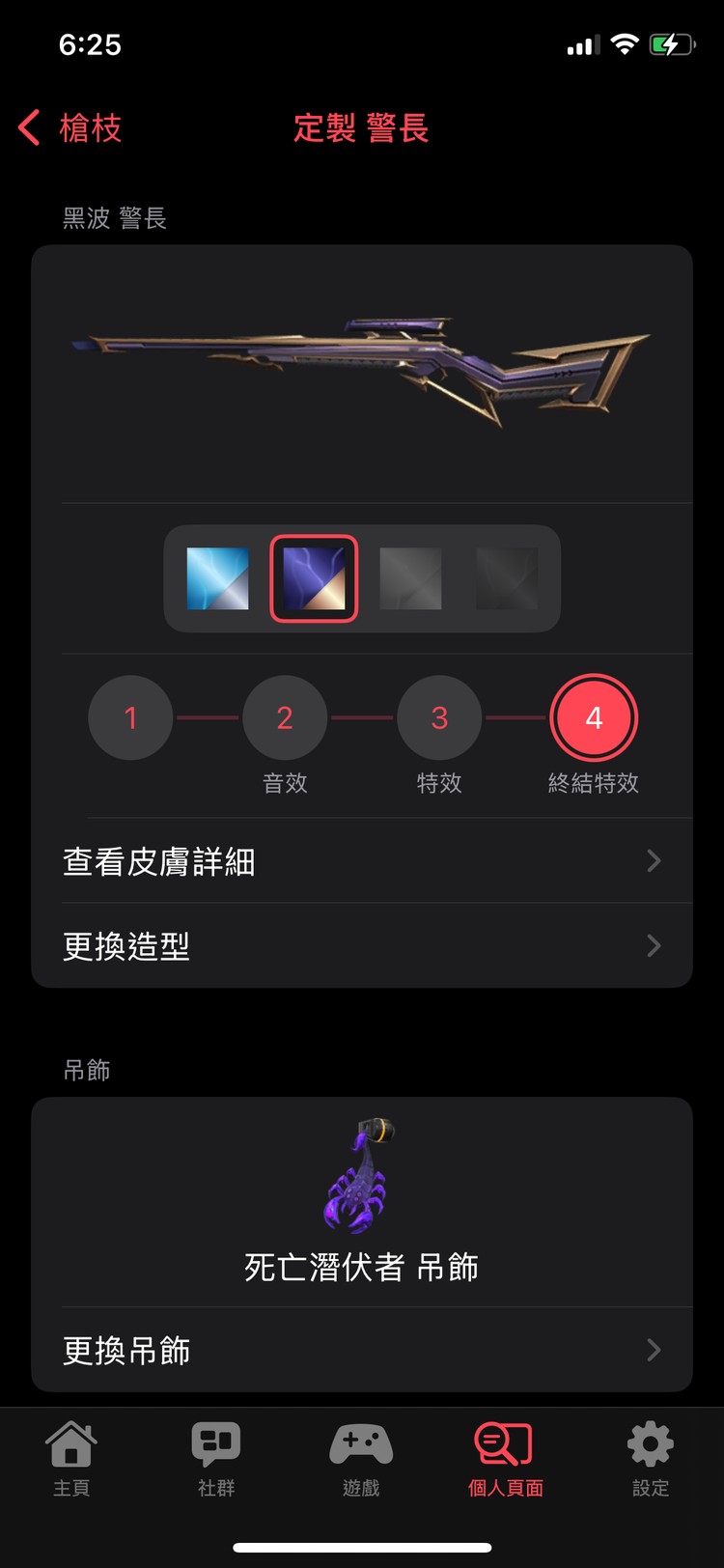Viewport: 724px width, 1568px height.
Task: Switch to 主頁 tab
Action: [x=71, y=1458]
